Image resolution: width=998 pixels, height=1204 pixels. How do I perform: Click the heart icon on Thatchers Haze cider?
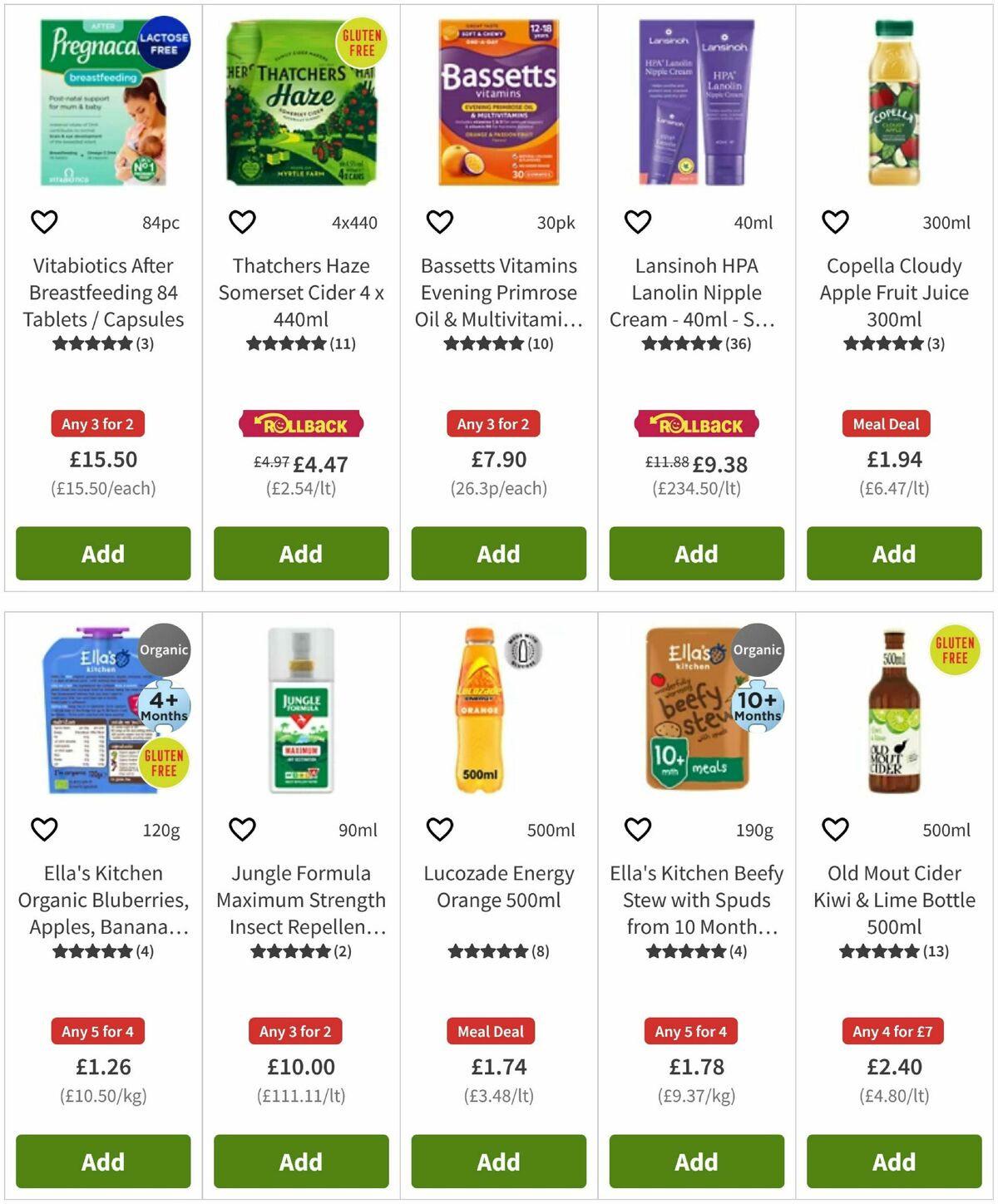click(242, 222)
